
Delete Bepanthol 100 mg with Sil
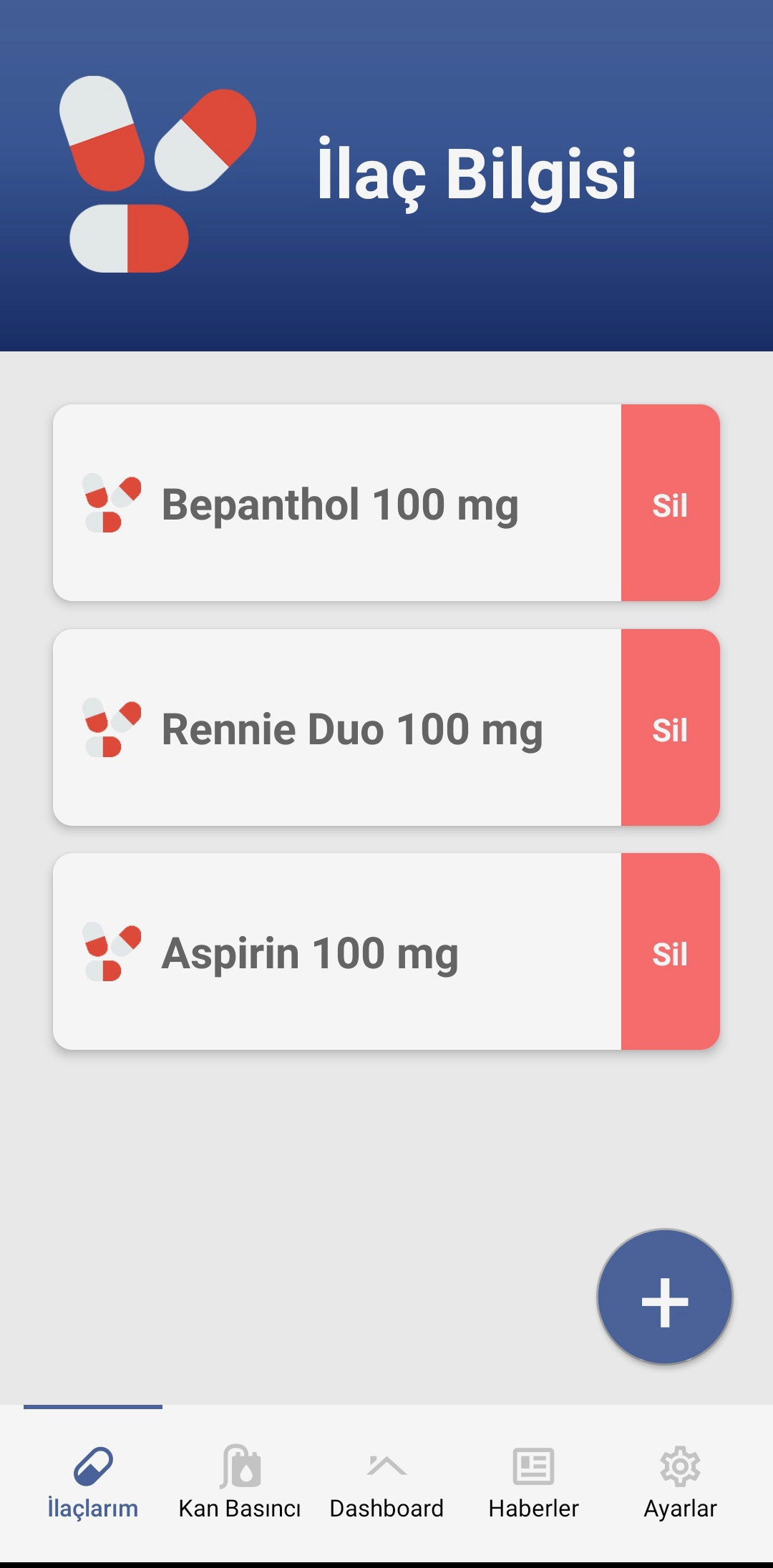pos(670,502)
